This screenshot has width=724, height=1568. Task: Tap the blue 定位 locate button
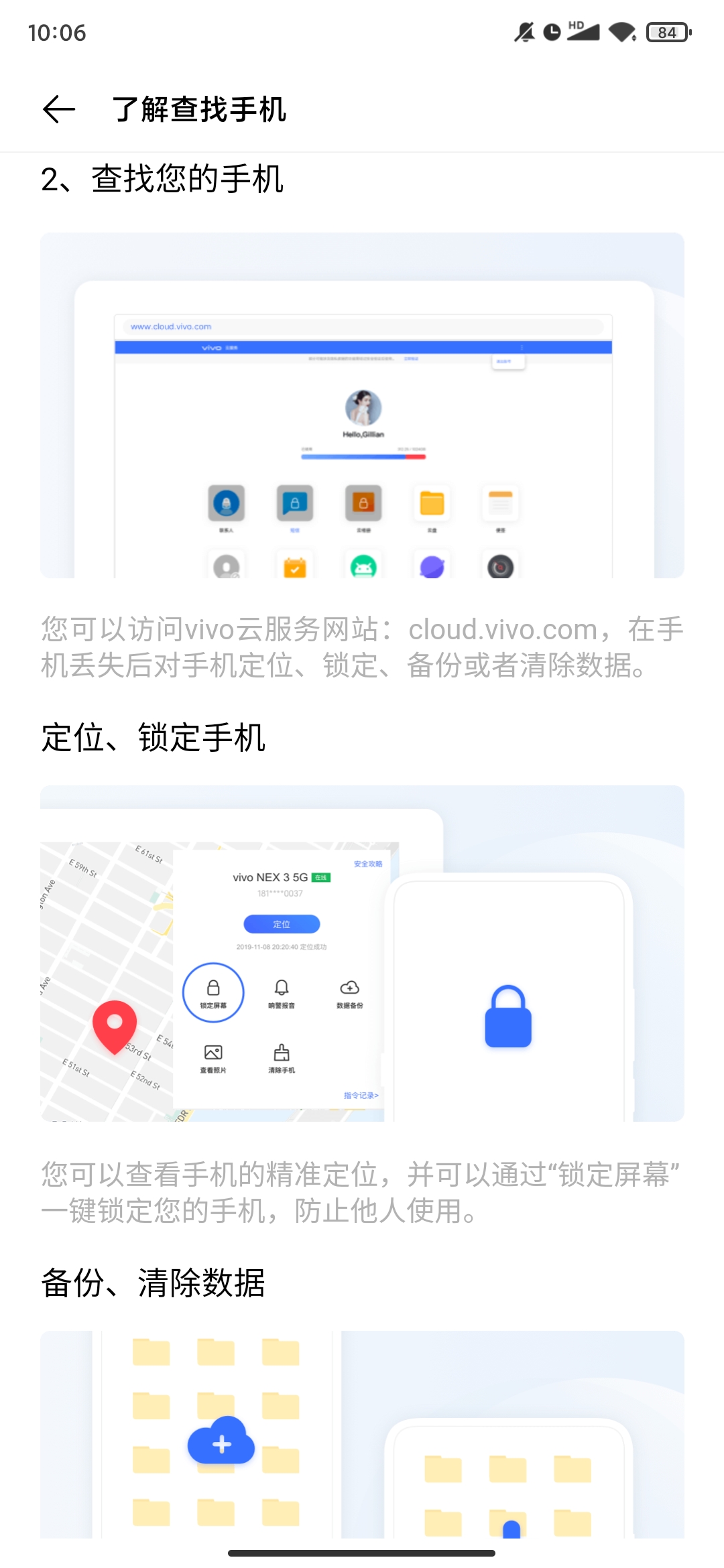coord(281,924)
